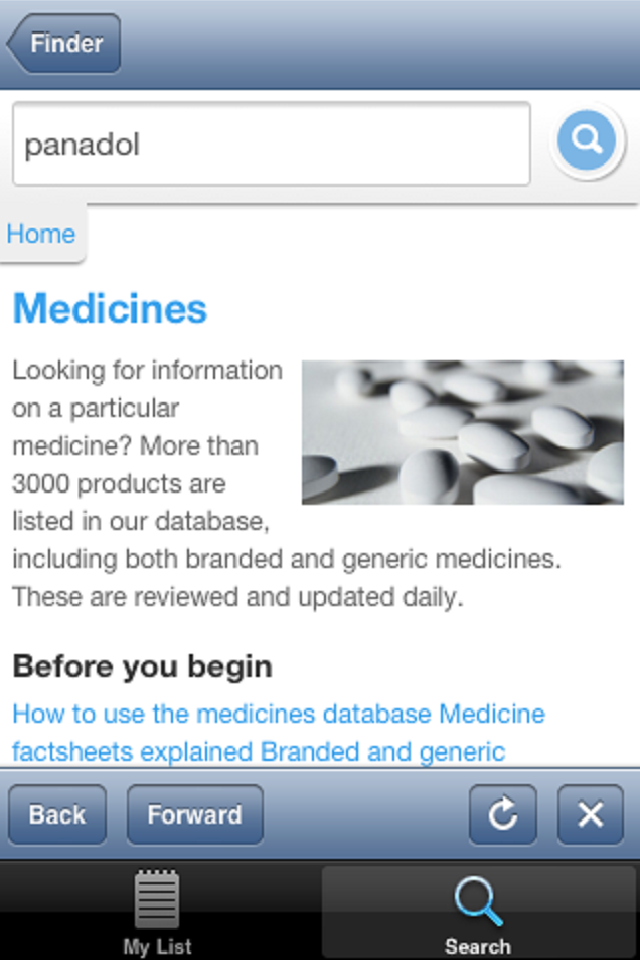This screenshot has height=960, width=640.
Task: Stop loading with the X button
Action: (x=590, y=815)
